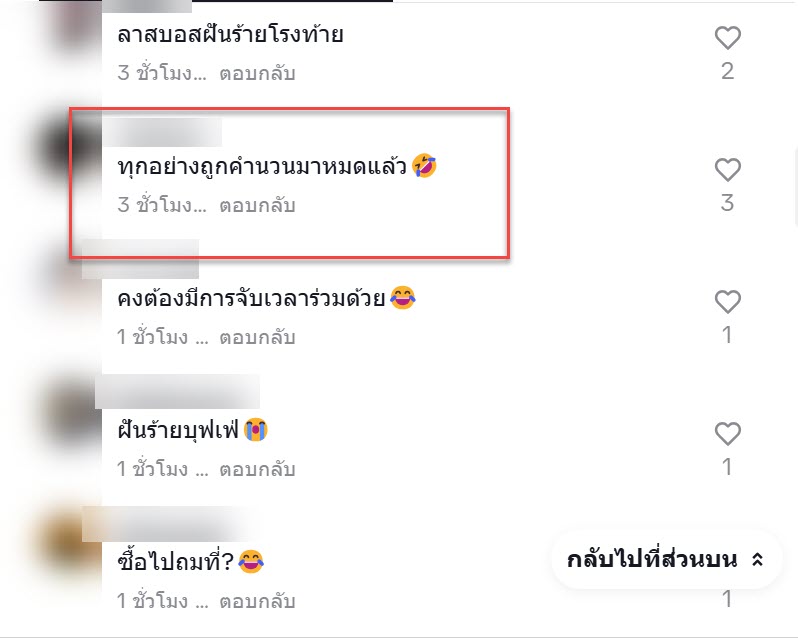This screenshot has width=798, height=638.
Task: Like the comment ลาสบอสฝันร้ายโรงท้าย
Action: pos(727,39)
